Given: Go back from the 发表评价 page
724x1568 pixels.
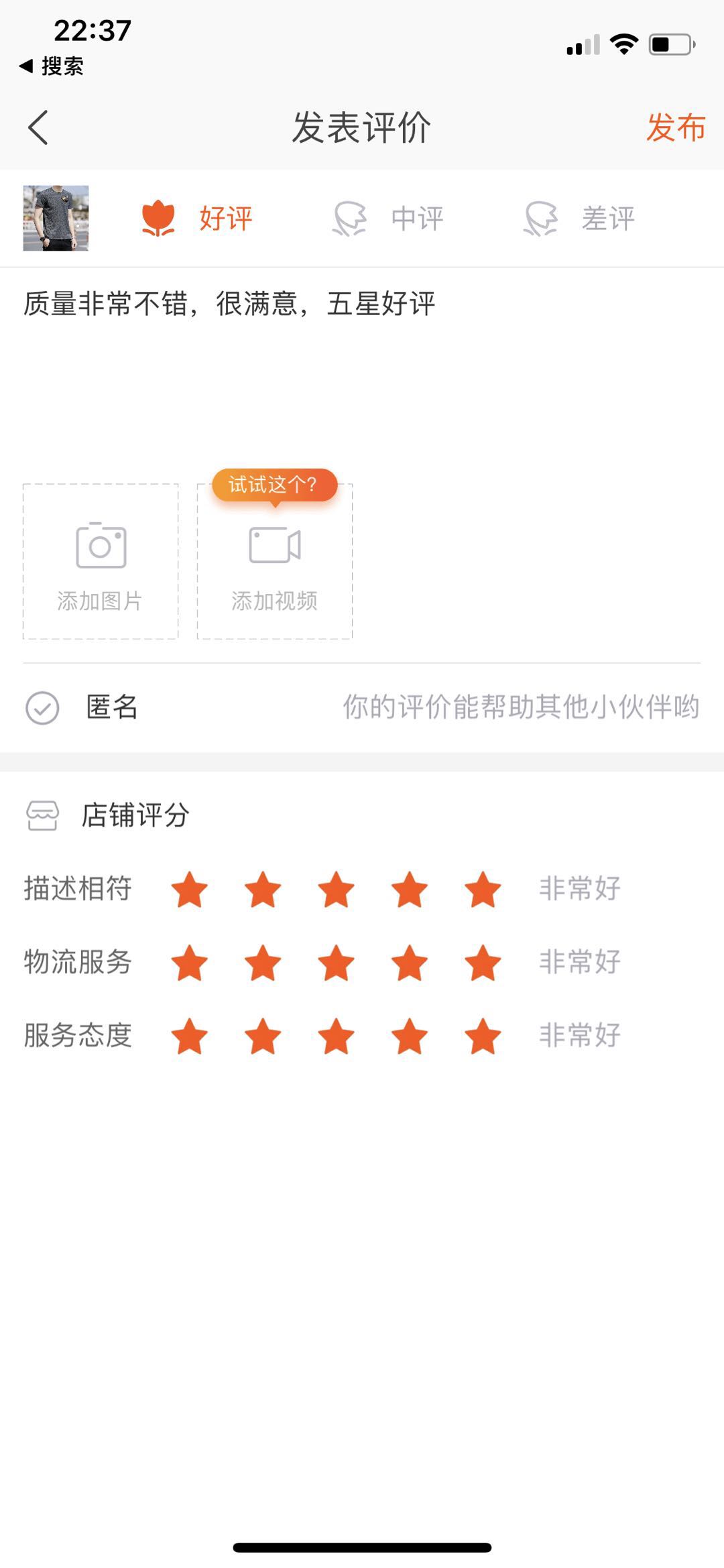Looking at the screenshot, I should [x=38, y=127].
